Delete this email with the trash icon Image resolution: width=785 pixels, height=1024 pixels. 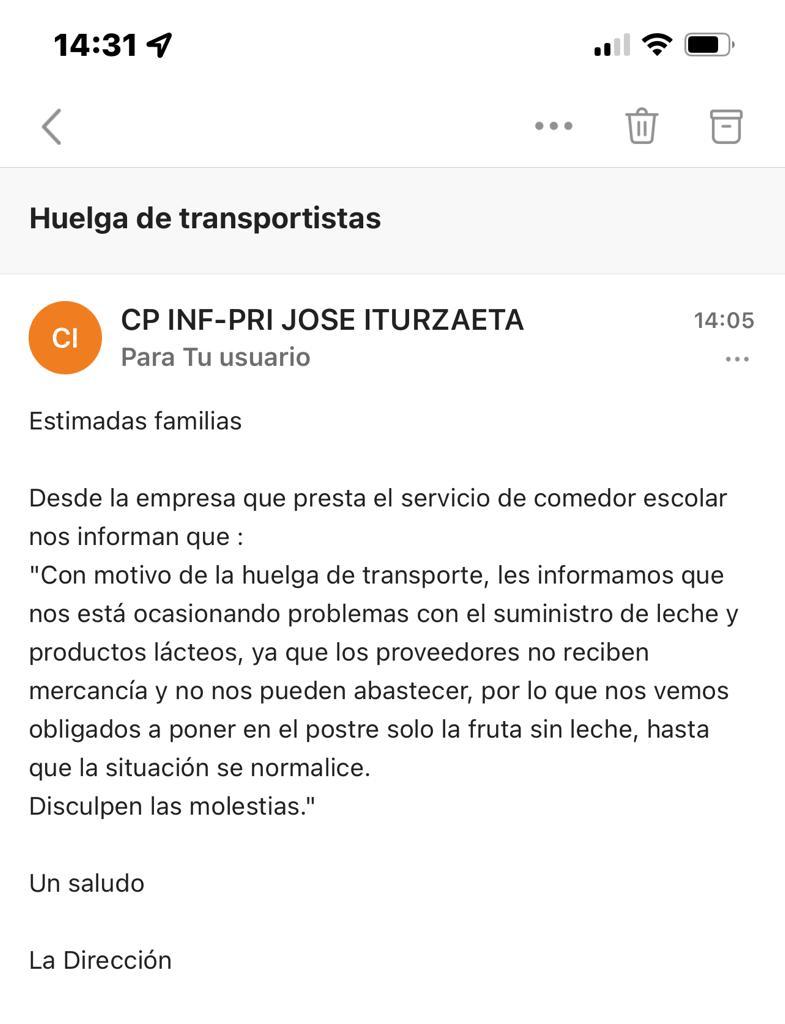pos(641,126)
